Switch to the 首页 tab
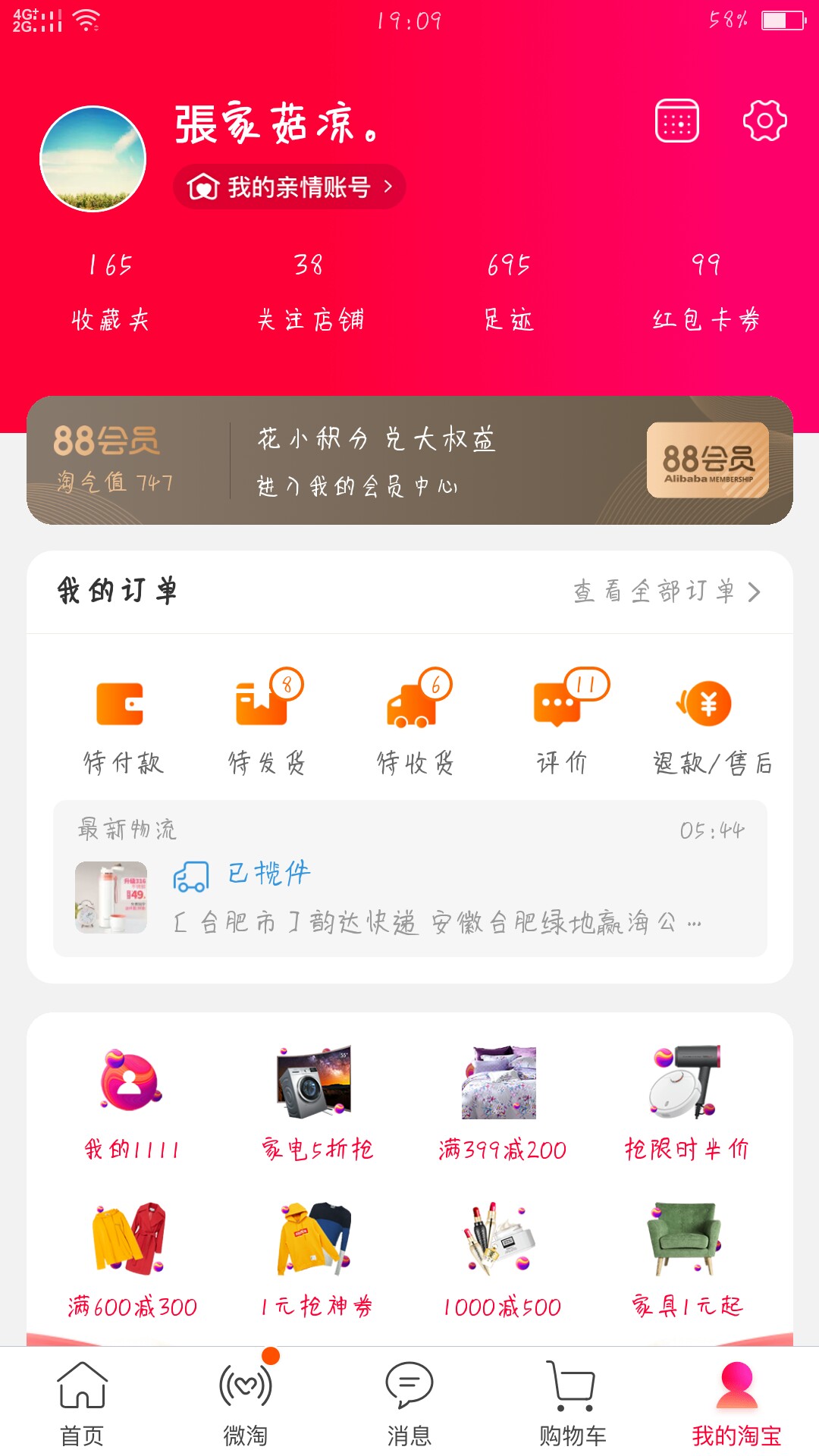The height and width of the screenshot is (1456, 819). [x=82, y=1403]
